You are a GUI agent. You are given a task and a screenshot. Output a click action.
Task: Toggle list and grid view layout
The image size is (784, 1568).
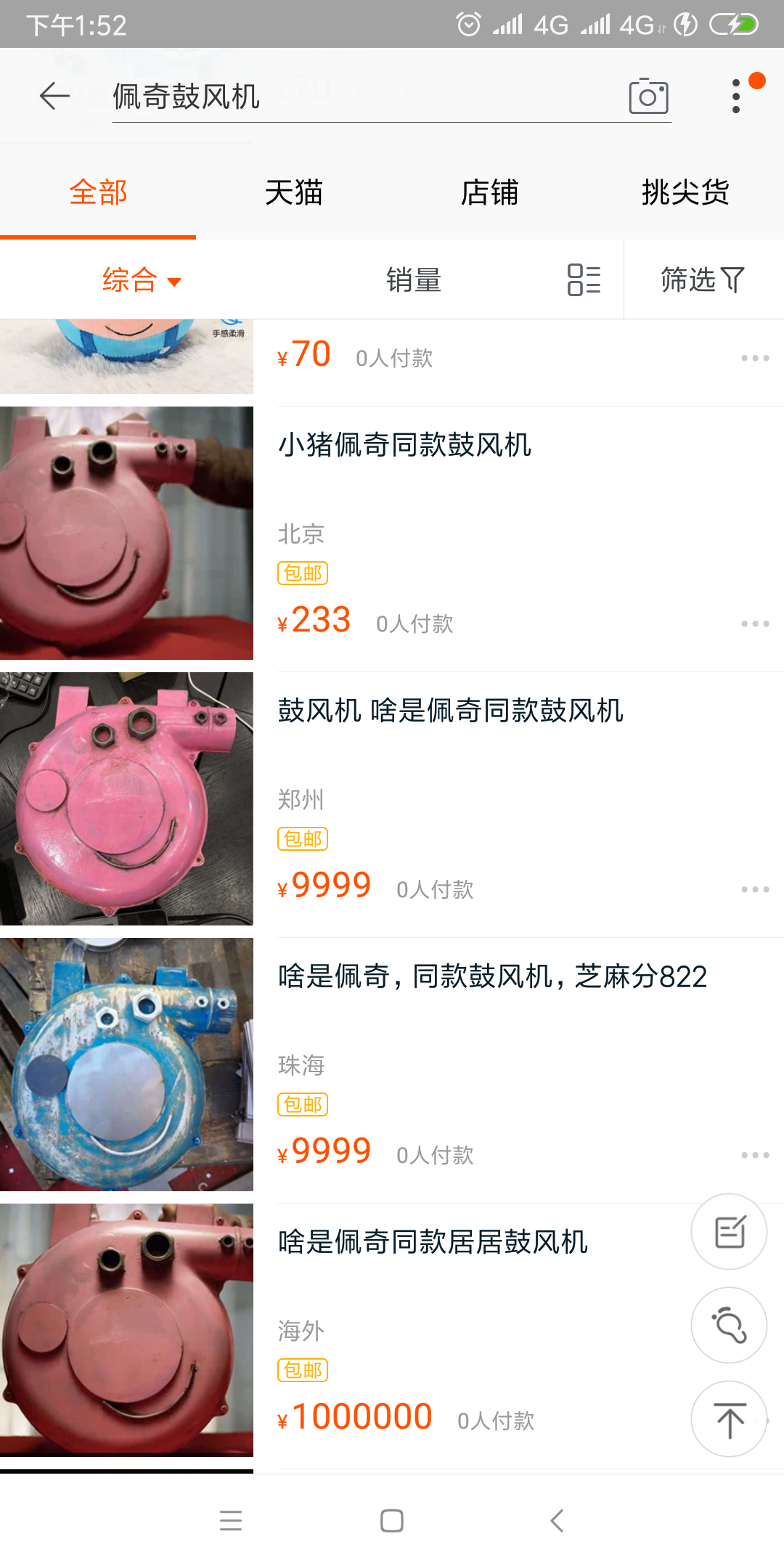point(584,279)
